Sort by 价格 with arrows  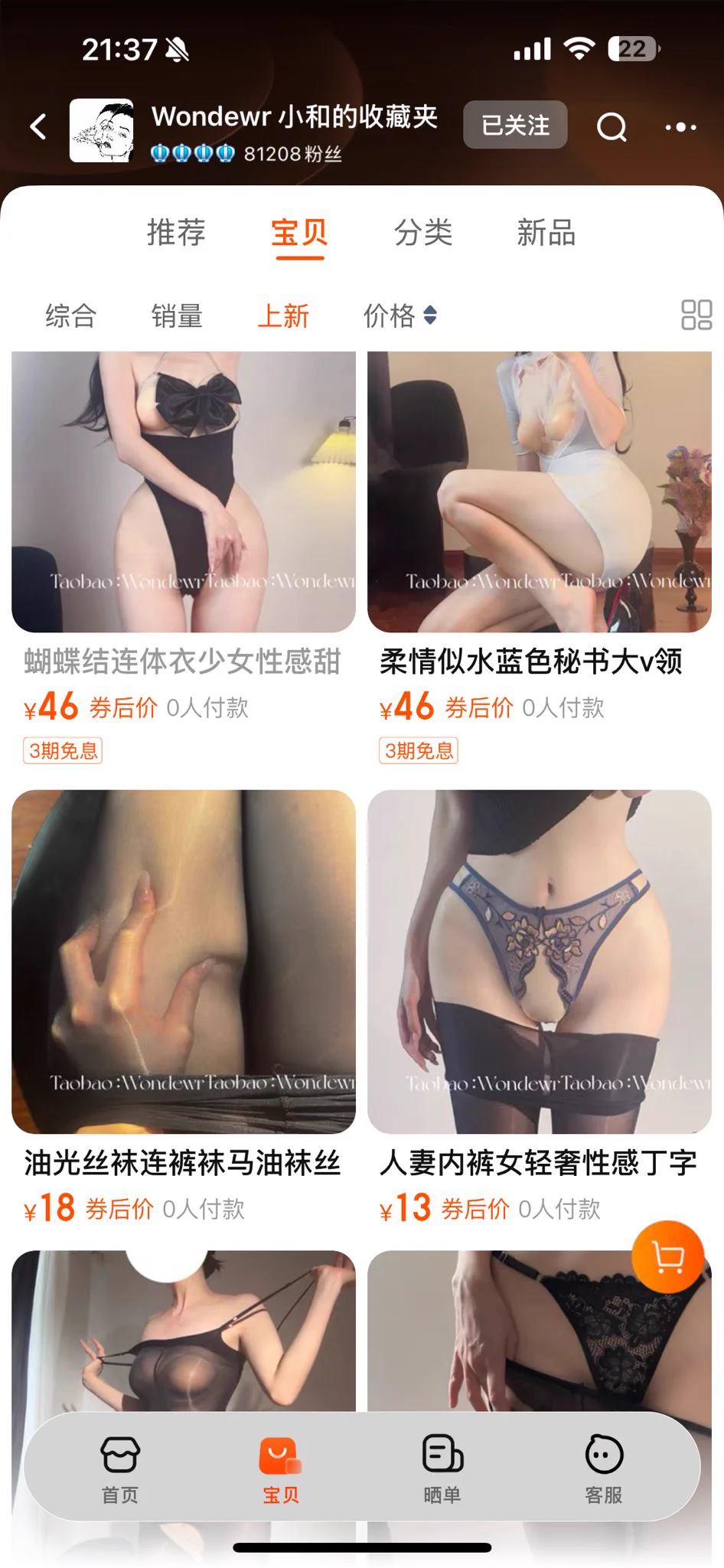click(x=400, y=315)
